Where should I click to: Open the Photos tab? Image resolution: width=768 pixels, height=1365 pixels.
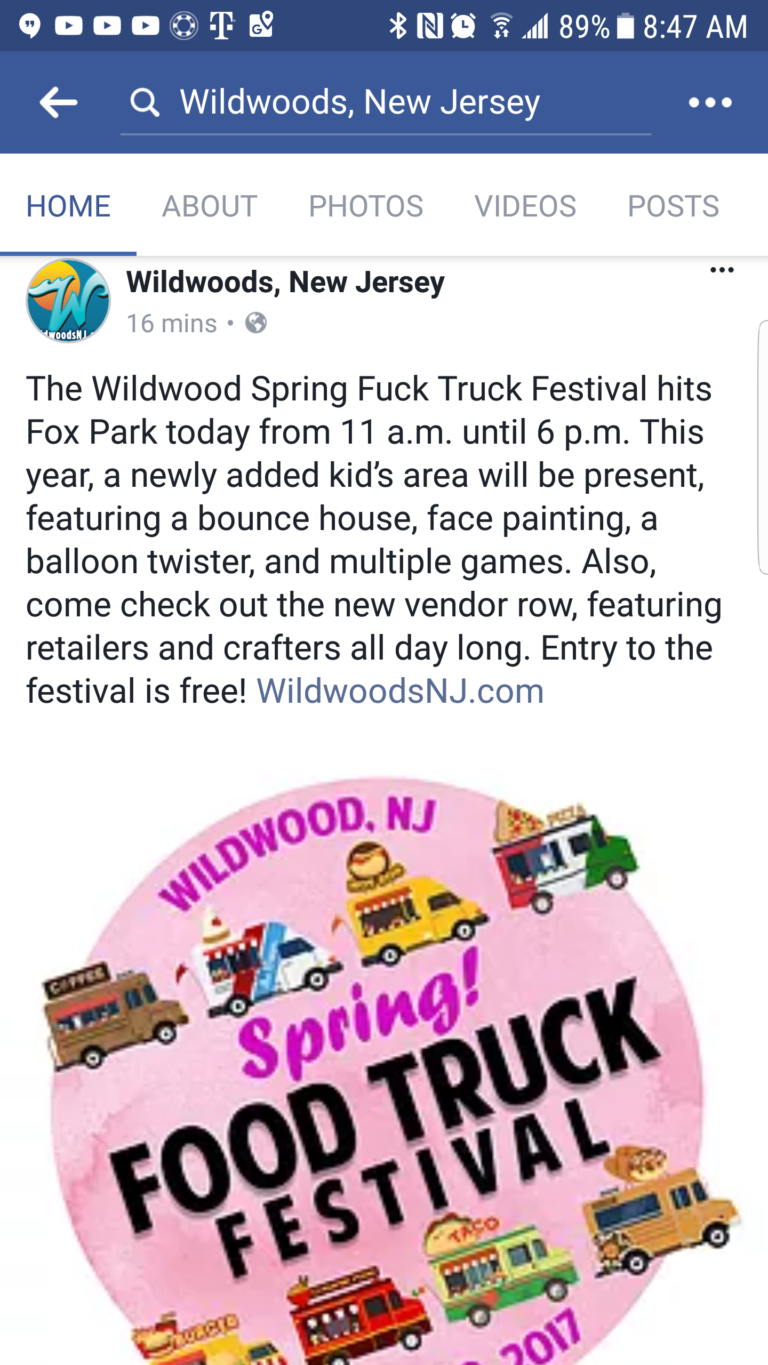tap(366, 206)
